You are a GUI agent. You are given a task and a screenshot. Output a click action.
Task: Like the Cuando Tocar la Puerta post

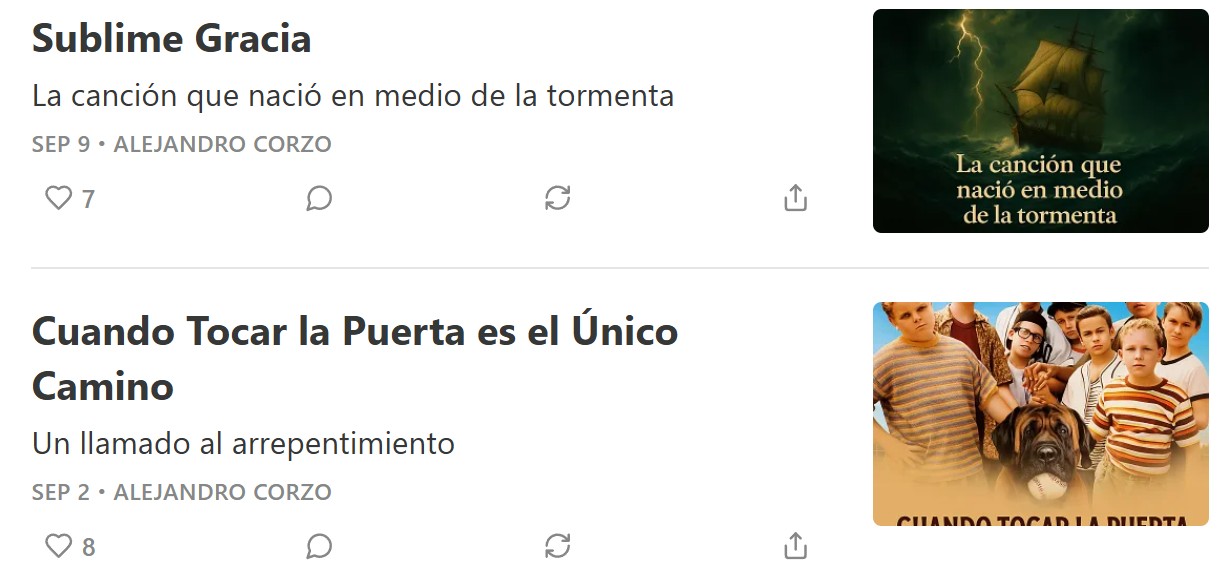tap(59, 546)
